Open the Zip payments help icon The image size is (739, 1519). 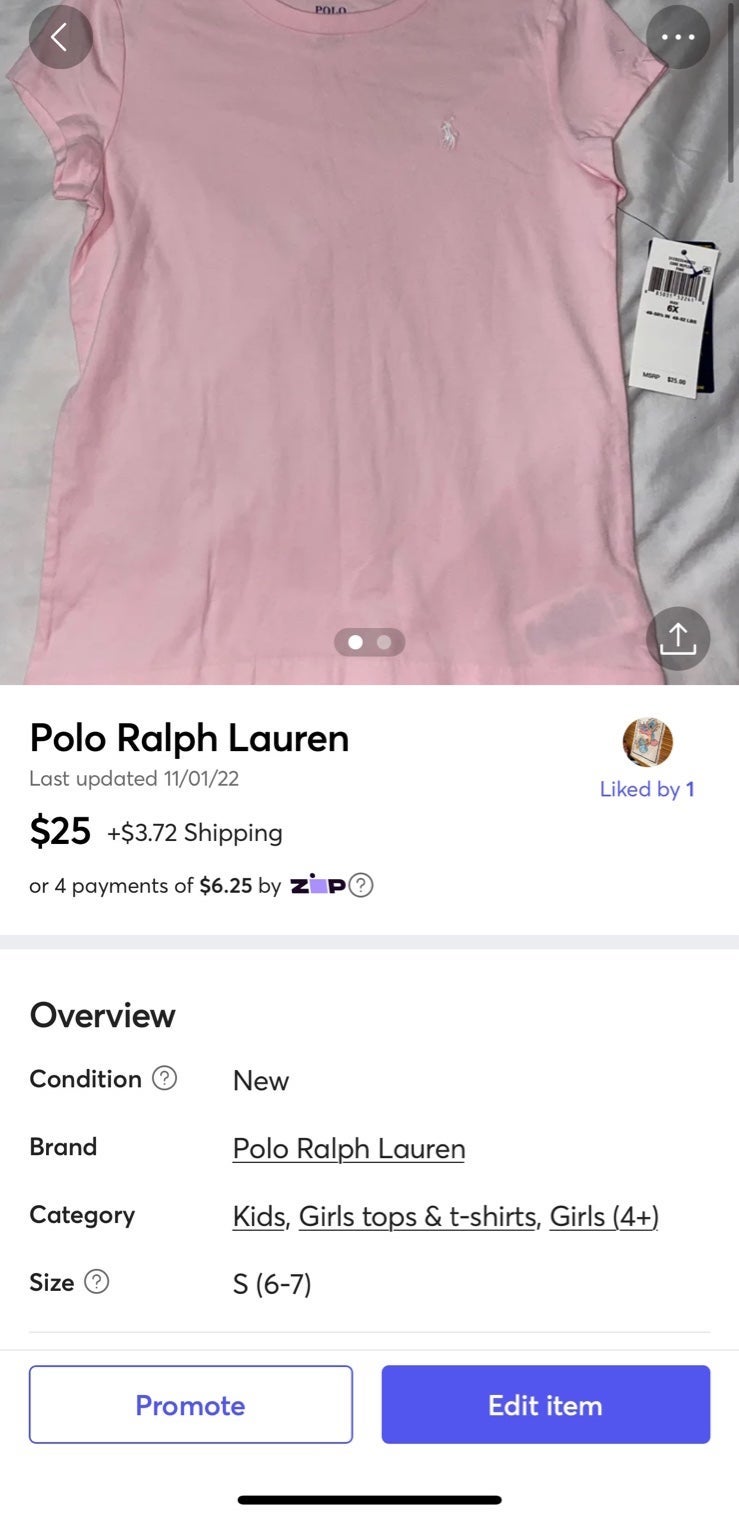coord(361,885)
